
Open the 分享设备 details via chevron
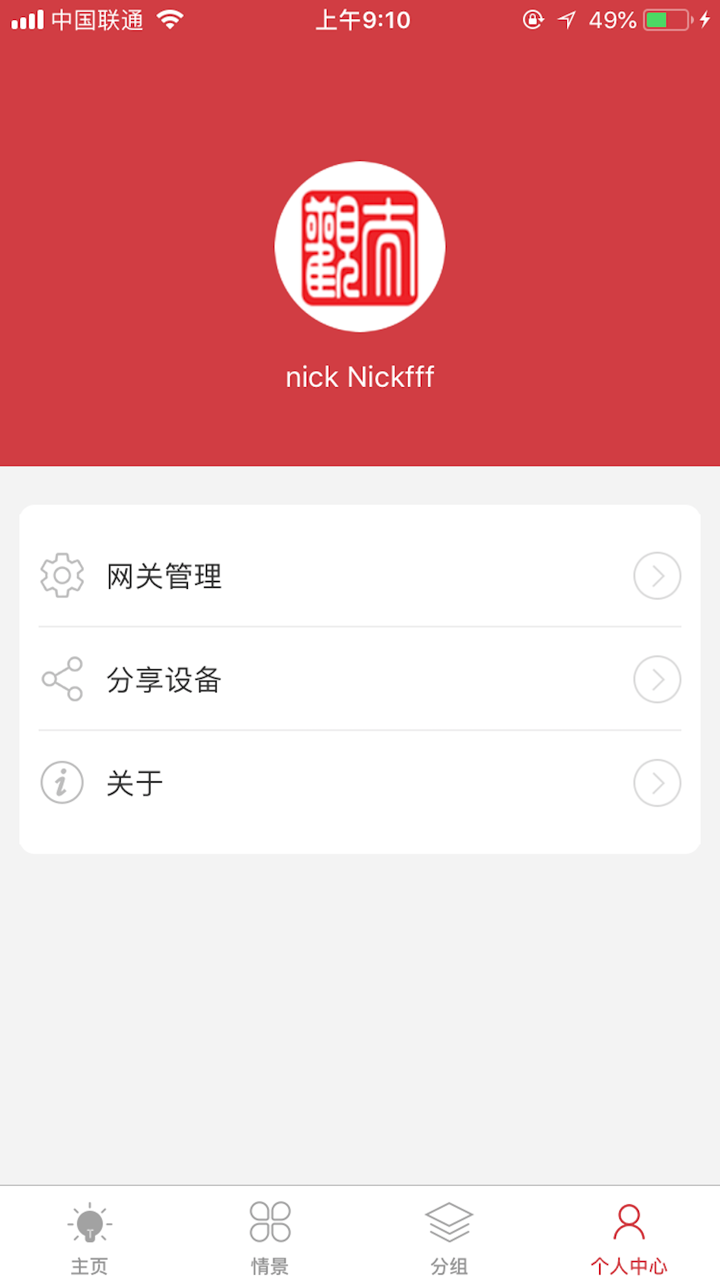click(x=656, y=679)
